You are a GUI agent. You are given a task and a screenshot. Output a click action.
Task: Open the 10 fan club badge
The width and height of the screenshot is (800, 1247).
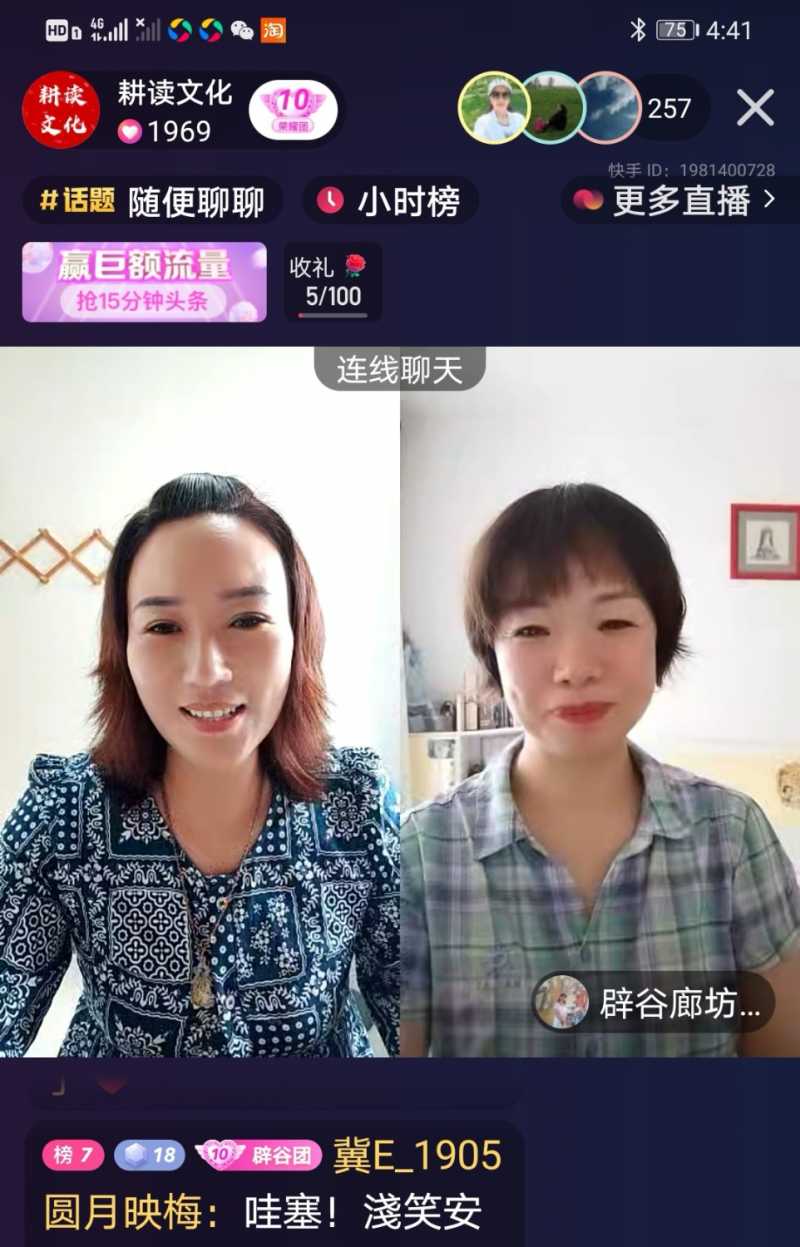292,110
